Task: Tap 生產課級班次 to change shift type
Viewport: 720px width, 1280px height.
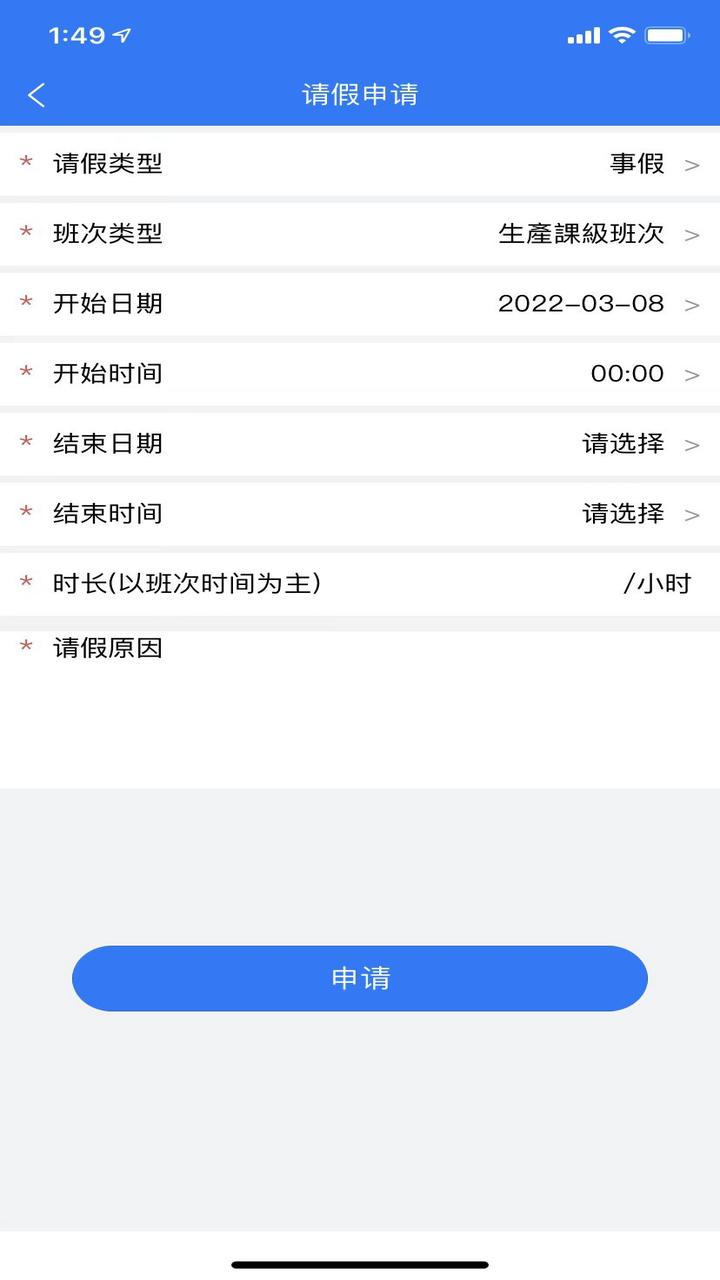Action: 580,234
